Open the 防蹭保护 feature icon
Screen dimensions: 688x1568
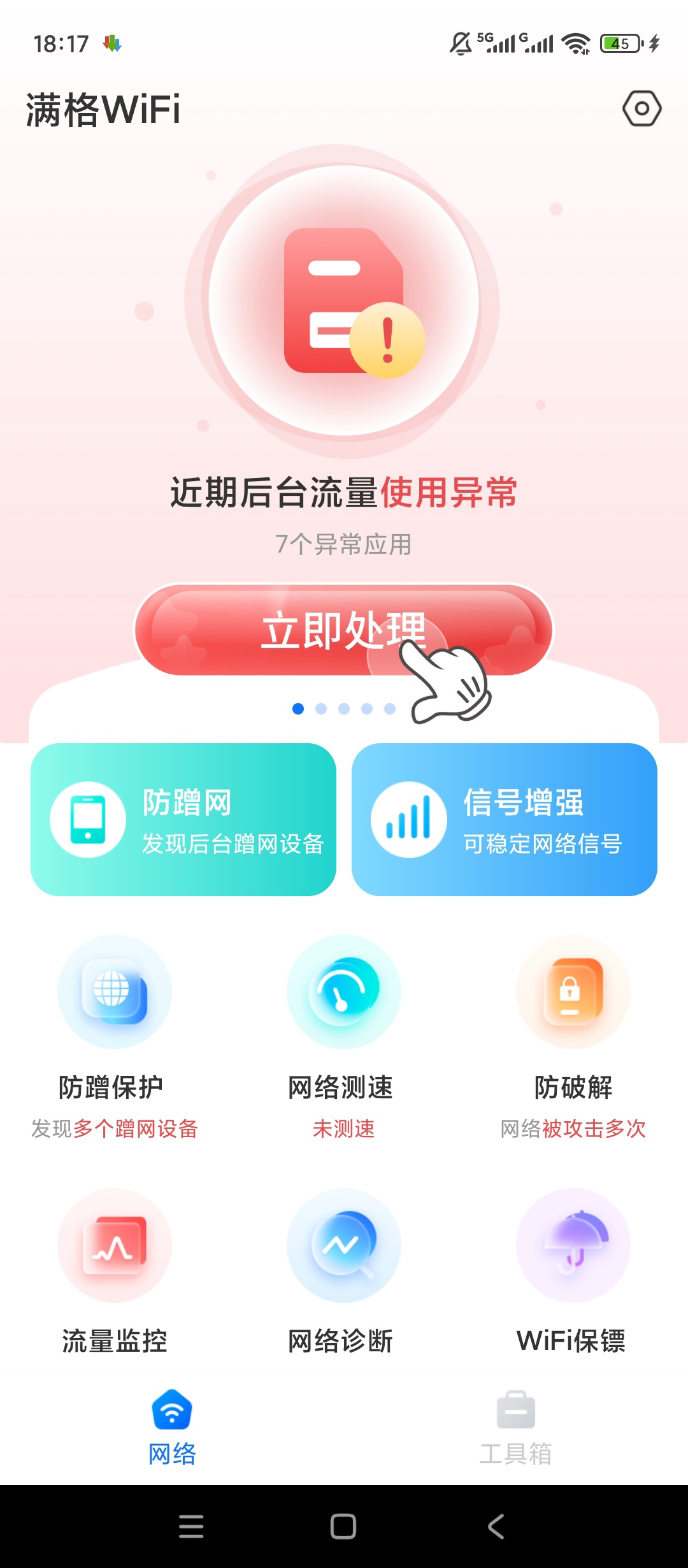coord(115,992)
